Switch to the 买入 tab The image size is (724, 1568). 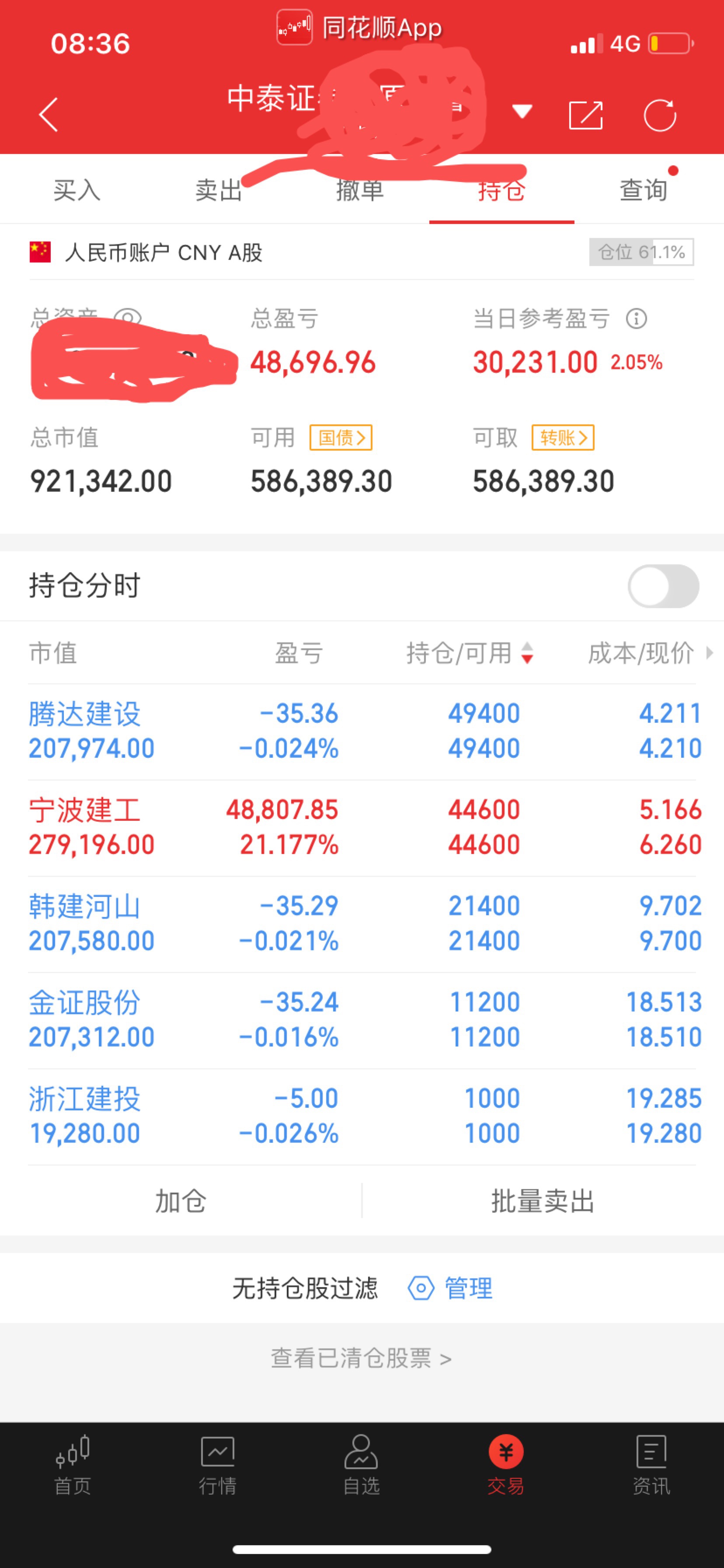pyautogui.click(x=77, y=190)
